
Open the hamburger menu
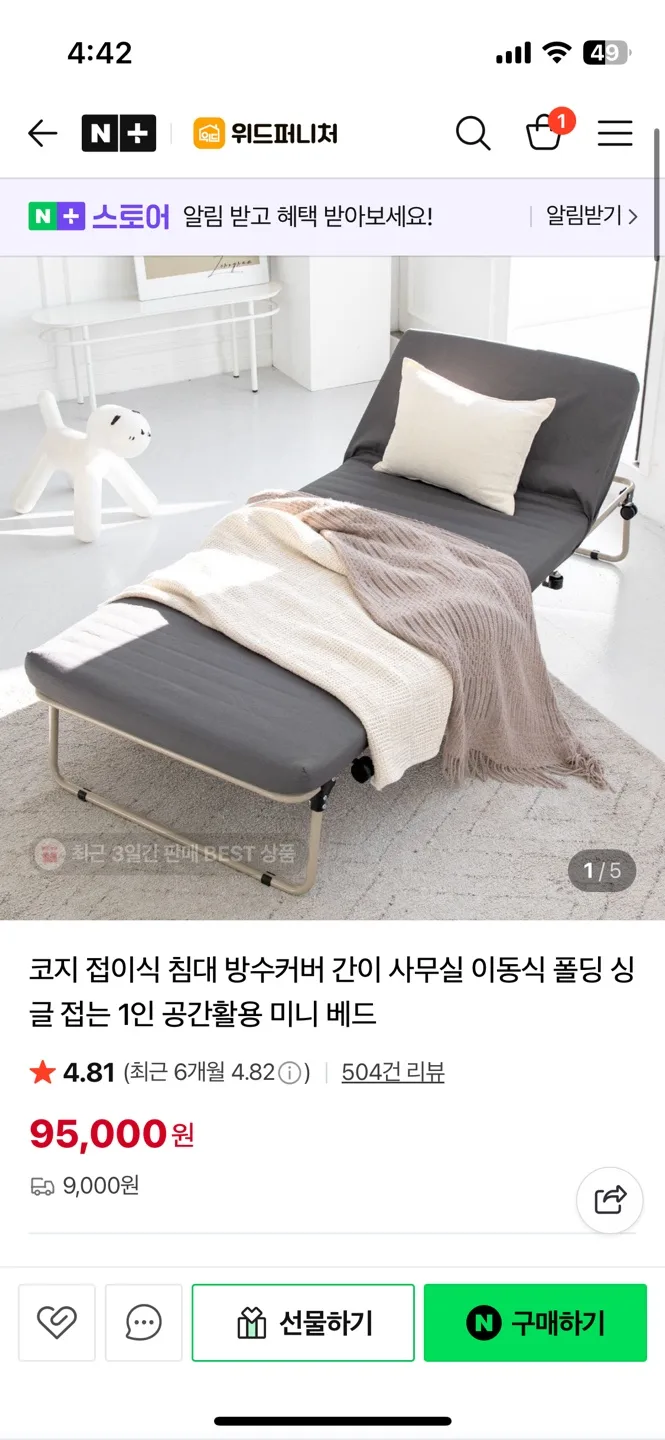point(615,133)
